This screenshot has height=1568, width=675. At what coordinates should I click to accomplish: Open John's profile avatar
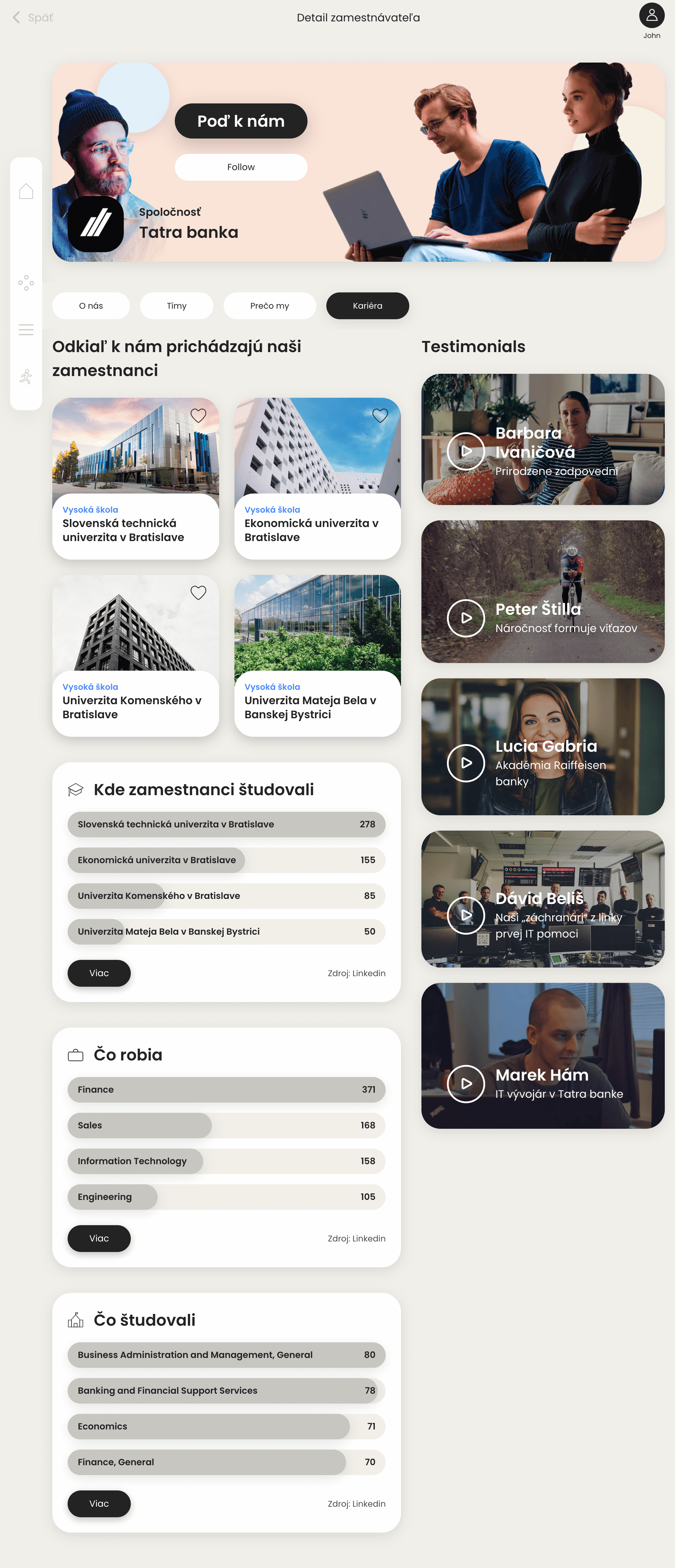[x=651, y=16]
